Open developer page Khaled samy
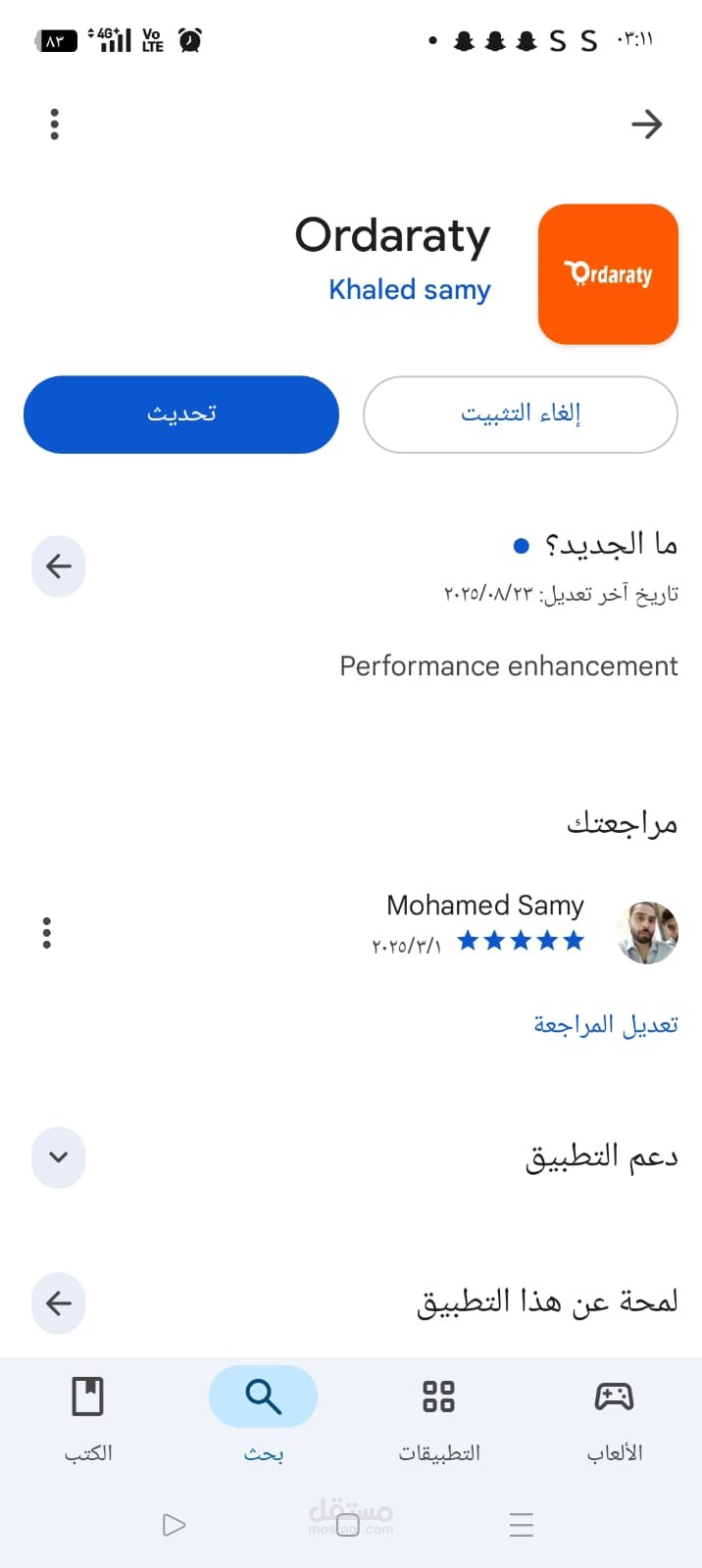Screen dimensions: 702x1568 pos(410,290)
